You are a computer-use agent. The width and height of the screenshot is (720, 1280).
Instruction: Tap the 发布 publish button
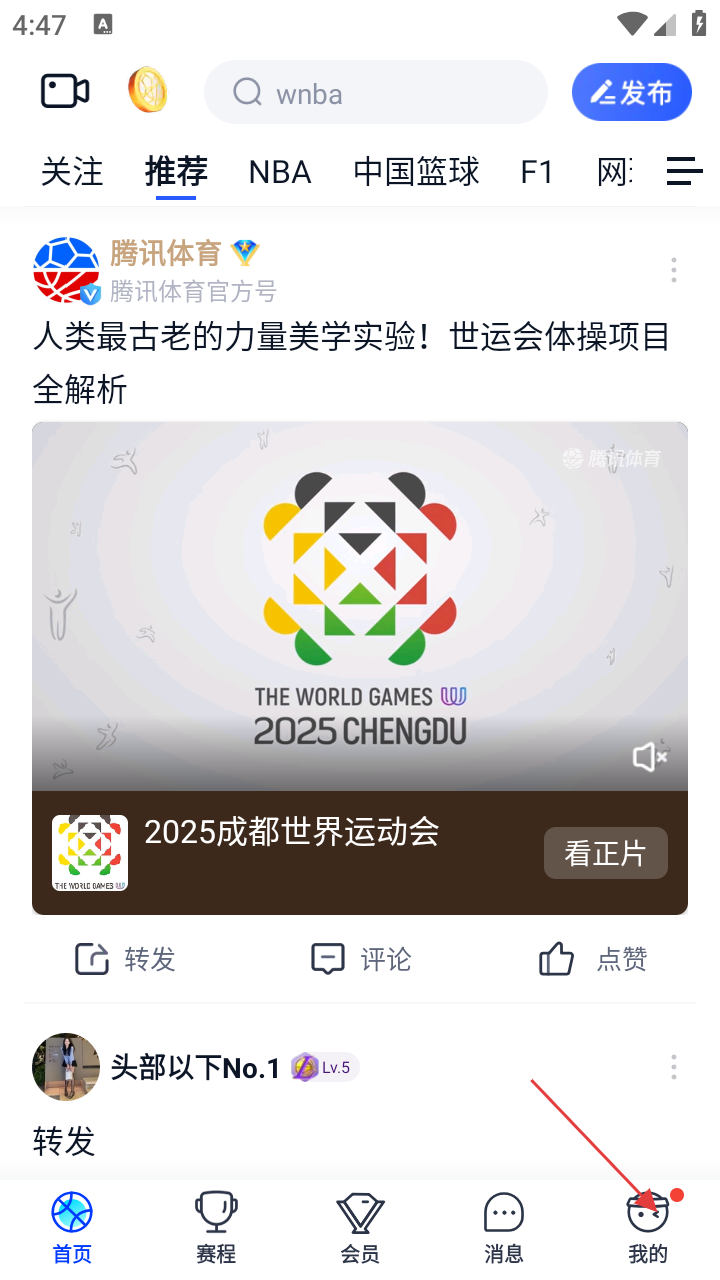coord(632,93)
